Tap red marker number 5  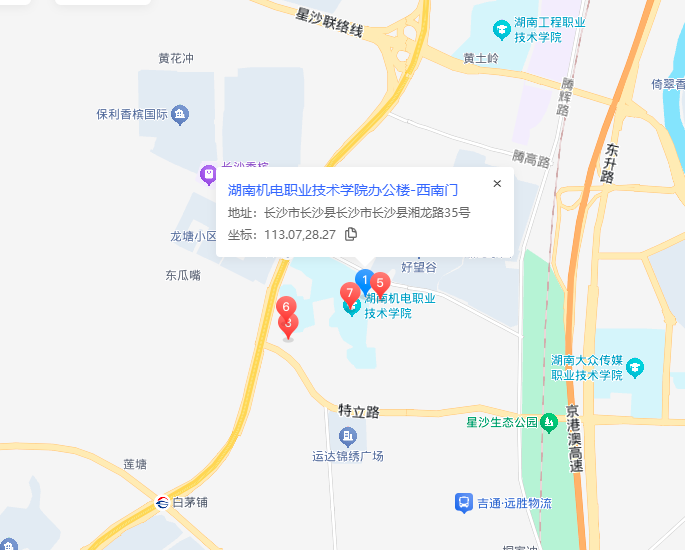[380, 283]
